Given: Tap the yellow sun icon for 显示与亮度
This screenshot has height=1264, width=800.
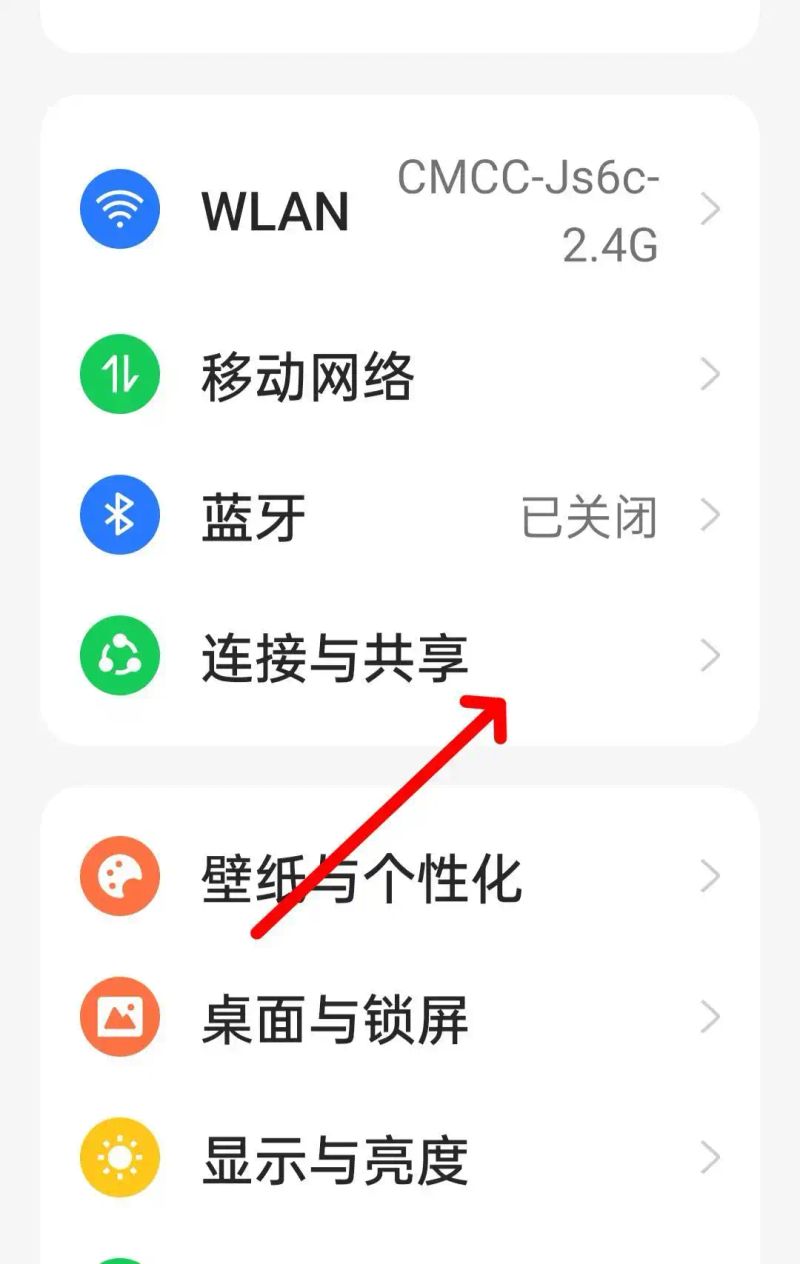Looking at the screenshot, I should point(120,1155).
